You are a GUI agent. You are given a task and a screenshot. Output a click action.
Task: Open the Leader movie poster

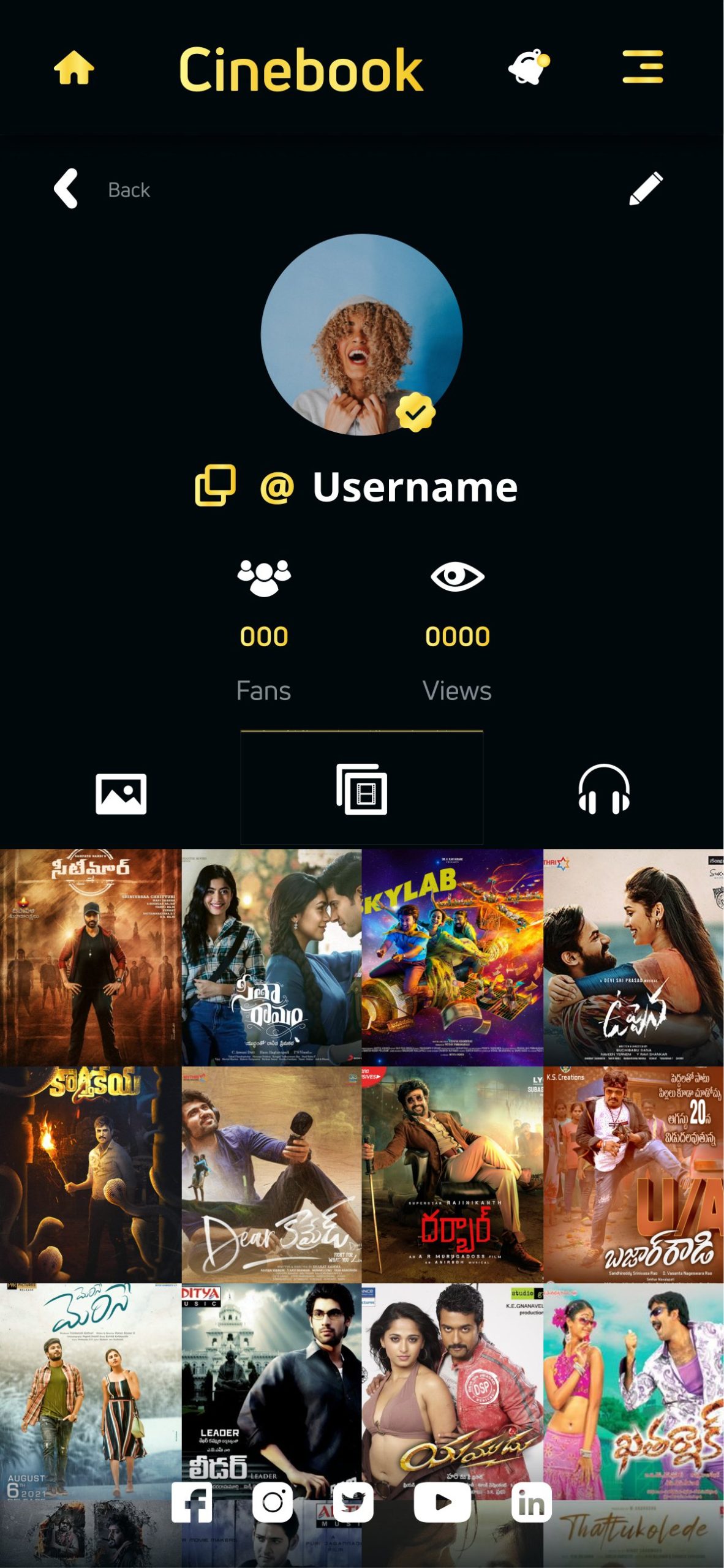coord(271,1392)
